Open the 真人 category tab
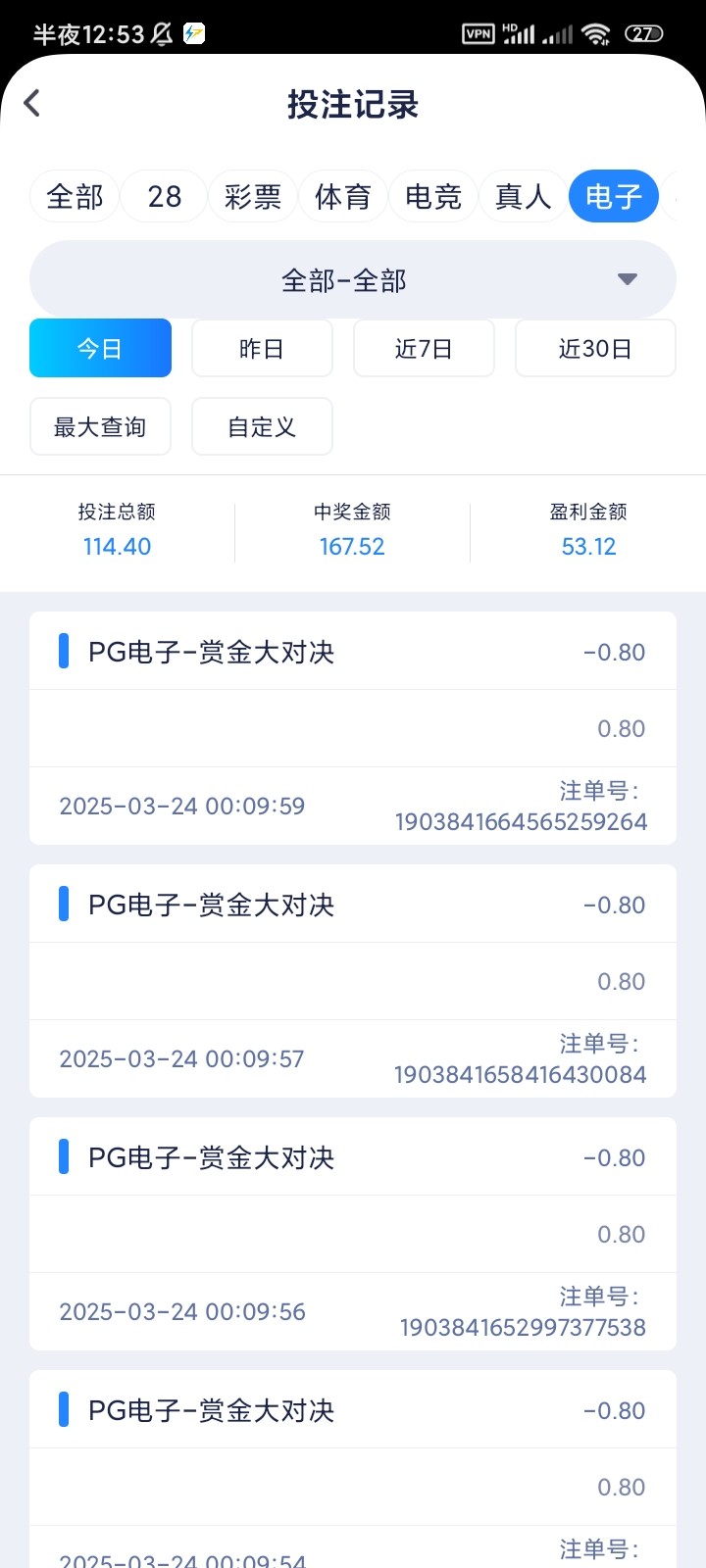 pyautogui.click(x=523, y=196)
